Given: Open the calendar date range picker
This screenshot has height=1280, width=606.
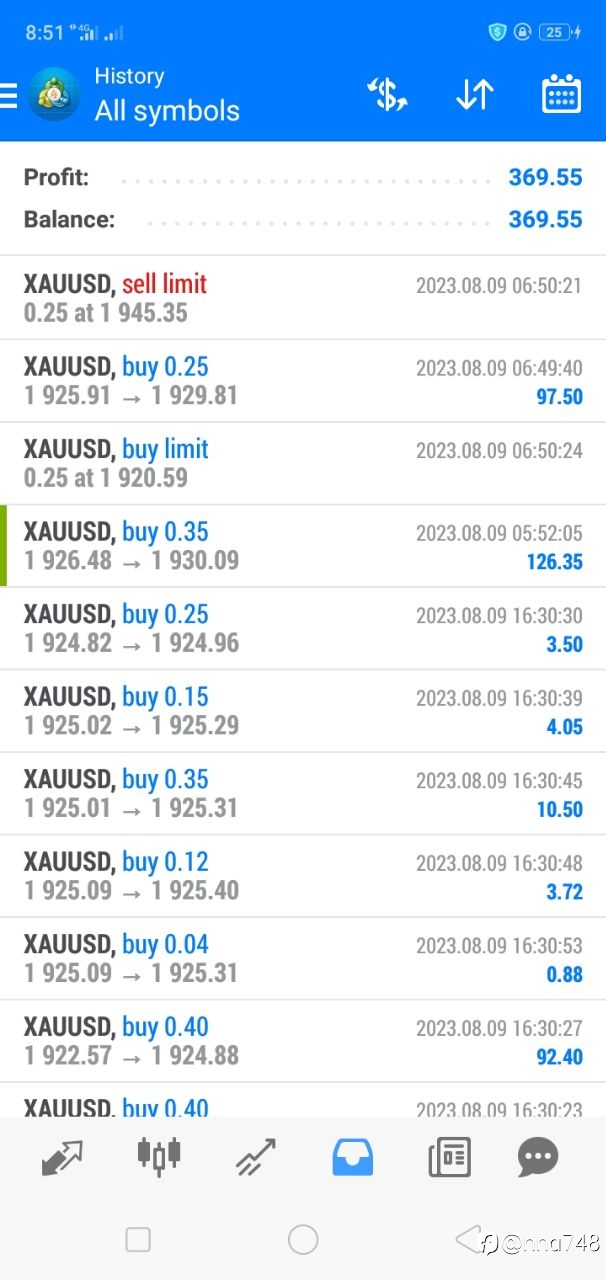Looking at the screenshot, I should click(x=561, y=95).
